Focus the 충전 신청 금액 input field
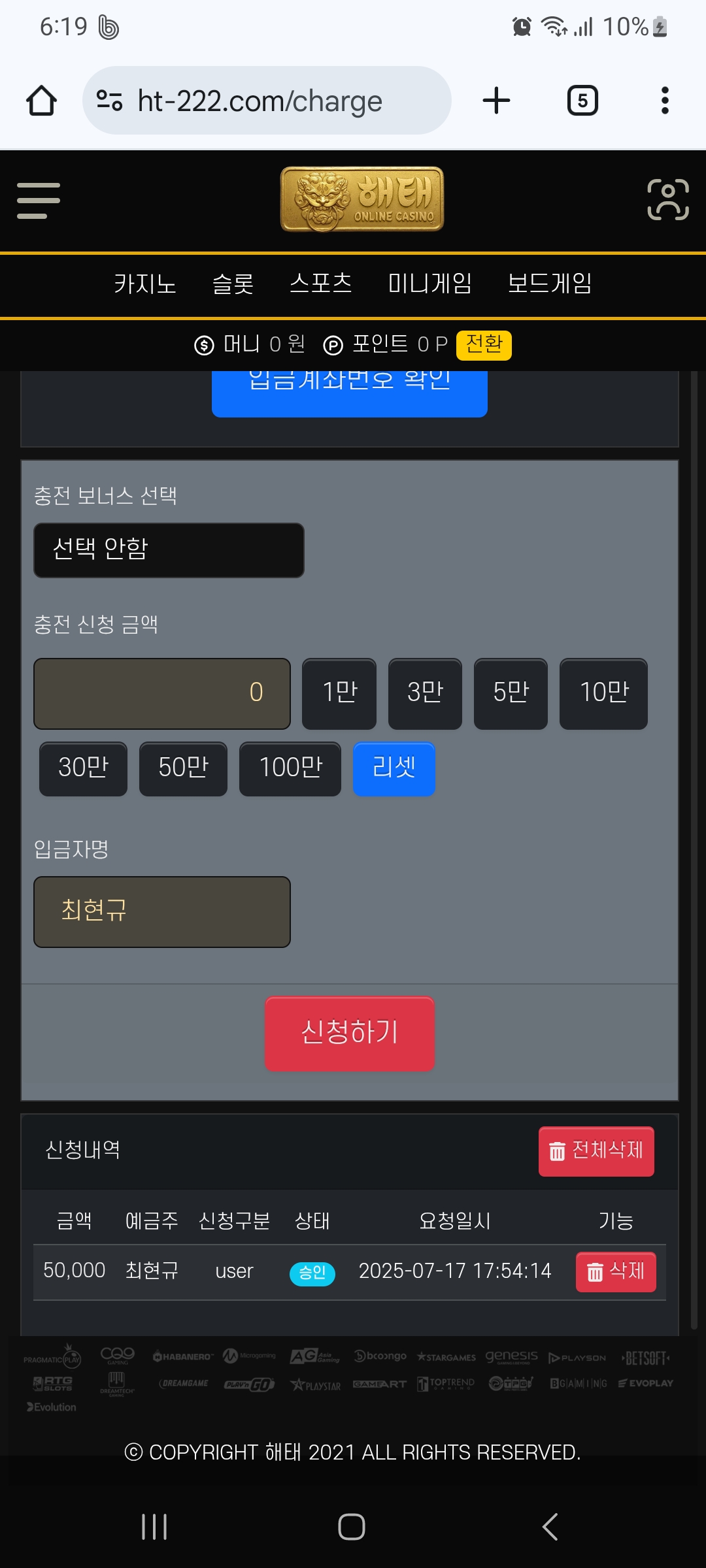The height and width of the screenshot is (1568, 706). pos(162,693)
